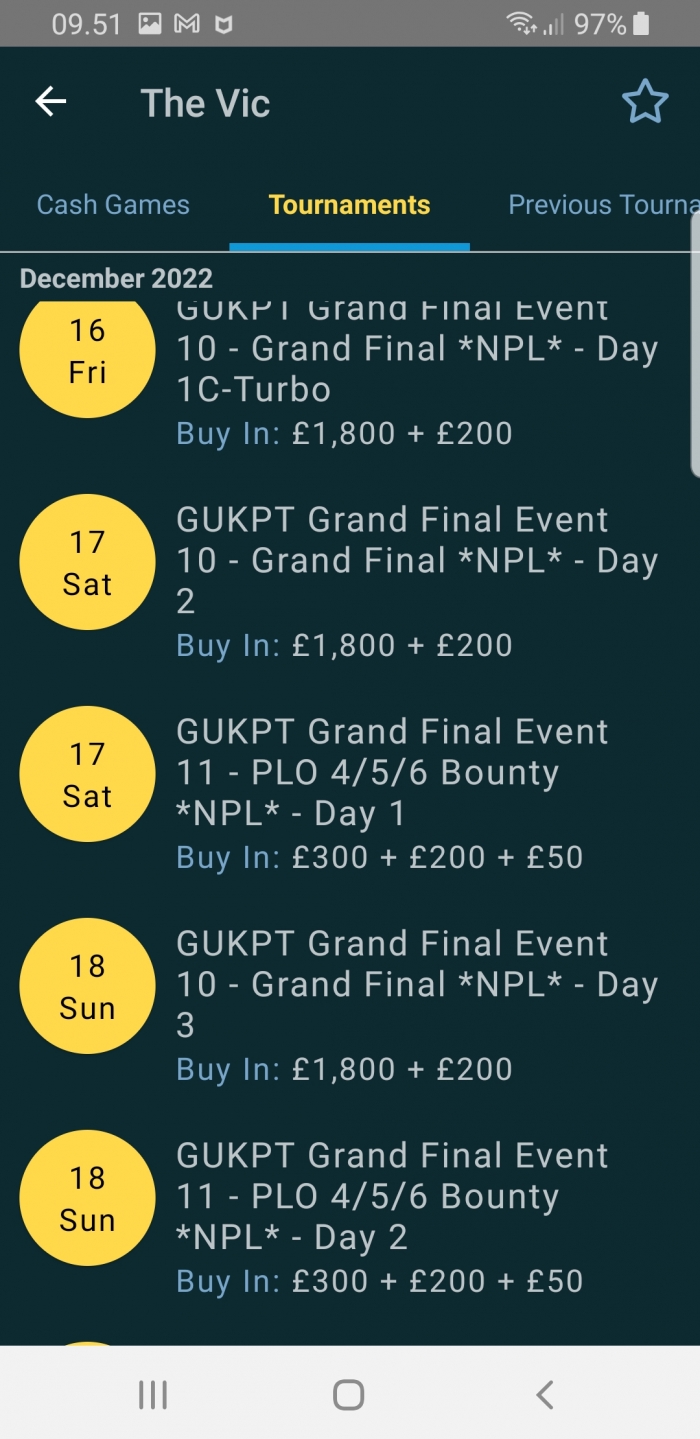Open recent apps from the navigation bar
The height and width of the screenshot is (1439, 700).
coord(153,1394)
